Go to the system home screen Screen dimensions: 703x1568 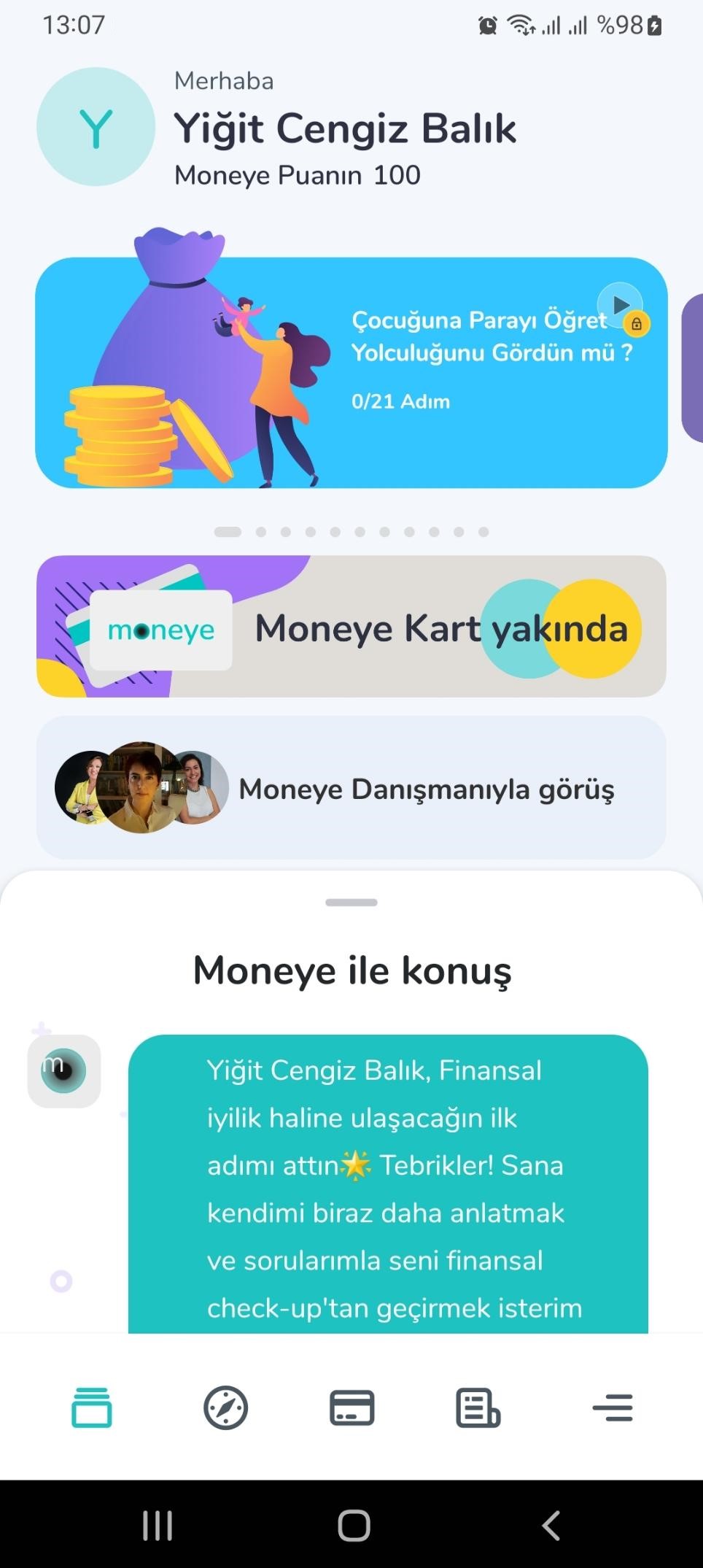(x=354, y=1525)
